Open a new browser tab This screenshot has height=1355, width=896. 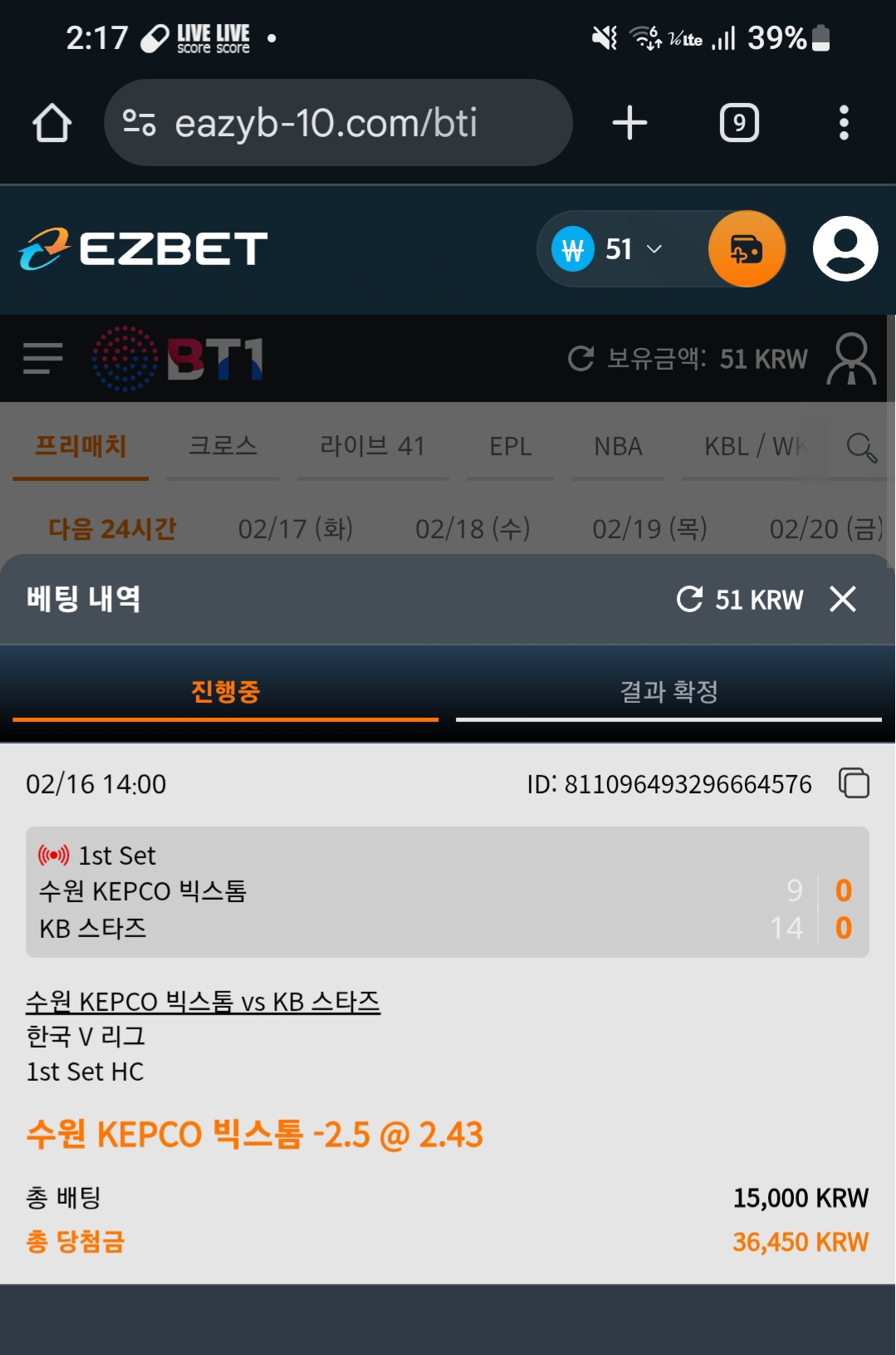click(x=629, y=123)
